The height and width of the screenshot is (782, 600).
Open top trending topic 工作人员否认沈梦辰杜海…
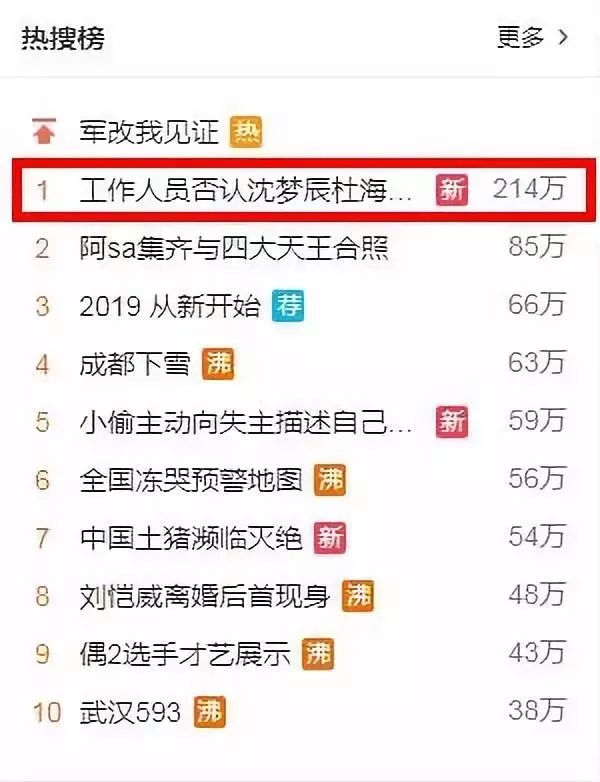(x=245, y=189)
